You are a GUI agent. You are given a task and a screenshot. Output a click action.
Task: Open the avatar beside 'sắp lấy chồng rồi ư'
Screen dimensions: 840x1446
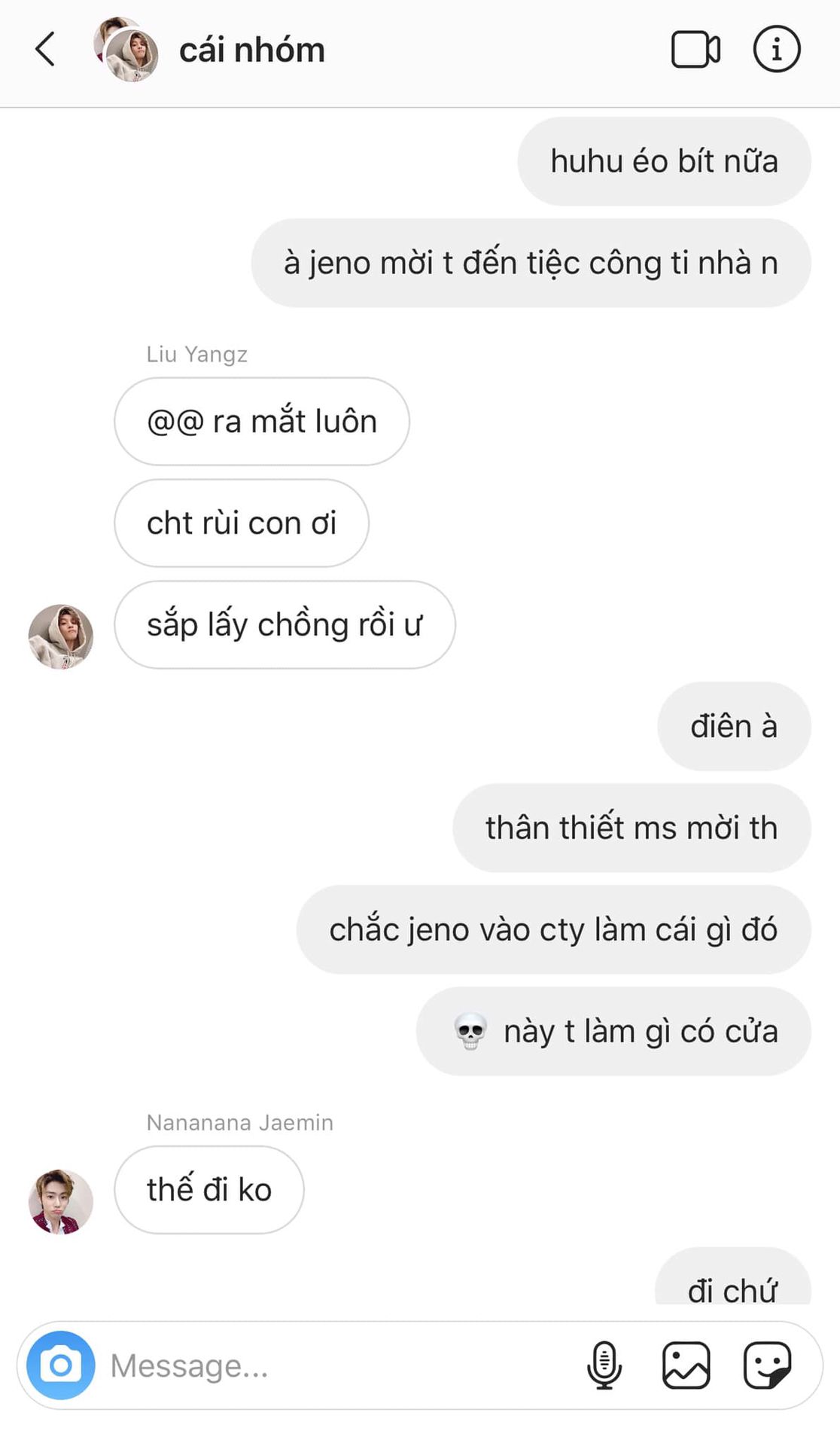pos(60,636)
